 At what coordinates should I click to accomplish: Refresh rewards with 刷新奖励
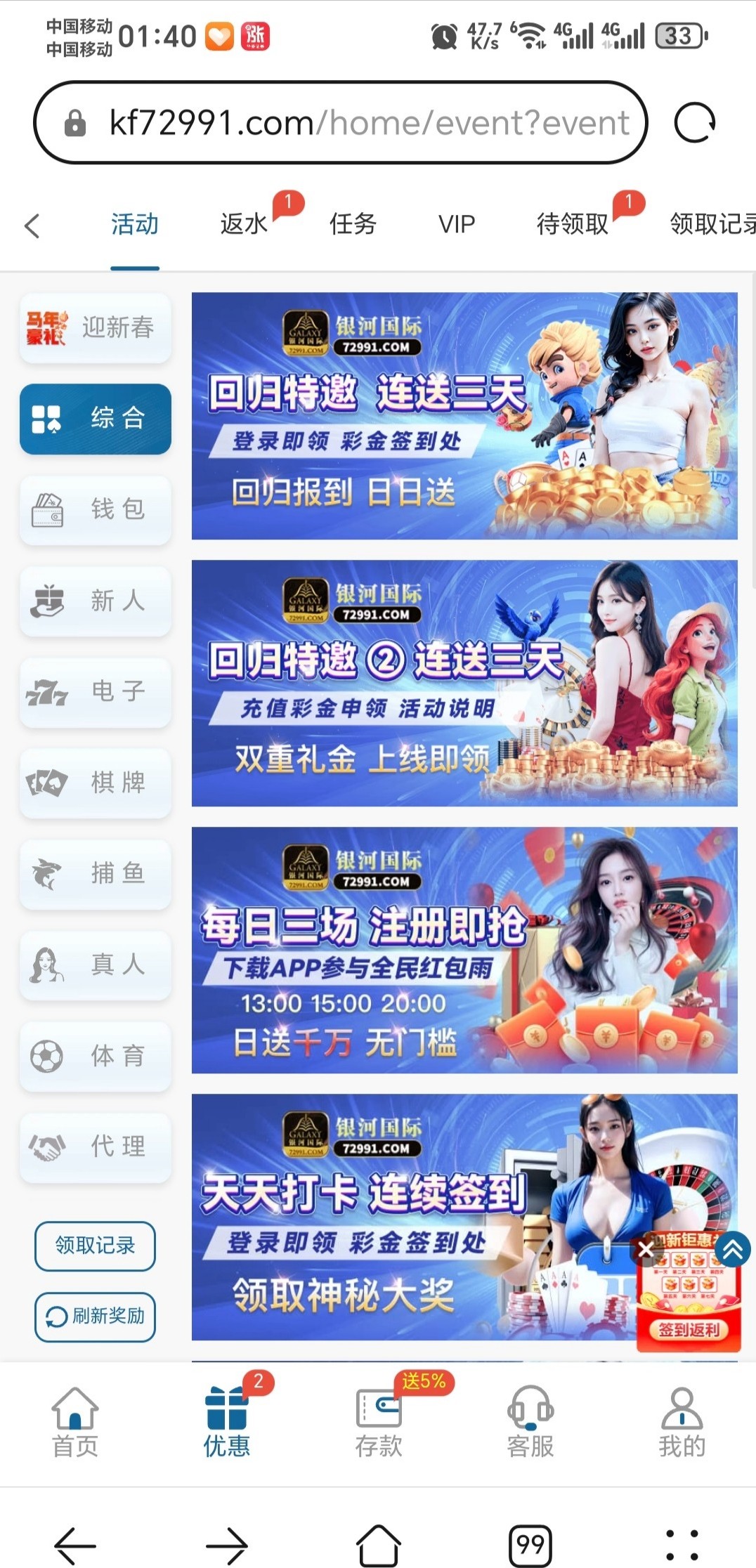[95, 1317]
